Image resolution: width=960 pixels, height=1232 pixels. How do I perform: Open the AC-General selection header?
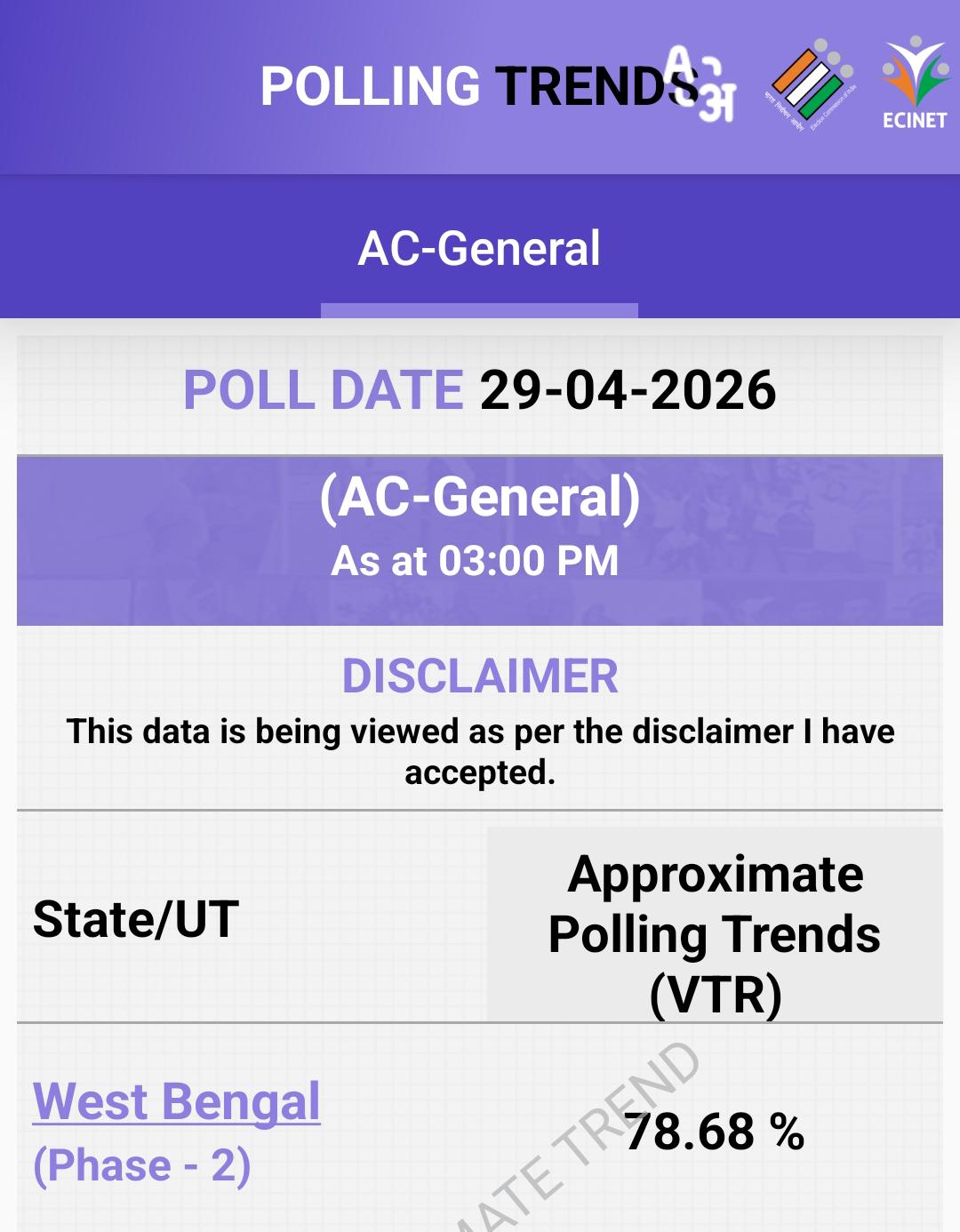point(480,249)
